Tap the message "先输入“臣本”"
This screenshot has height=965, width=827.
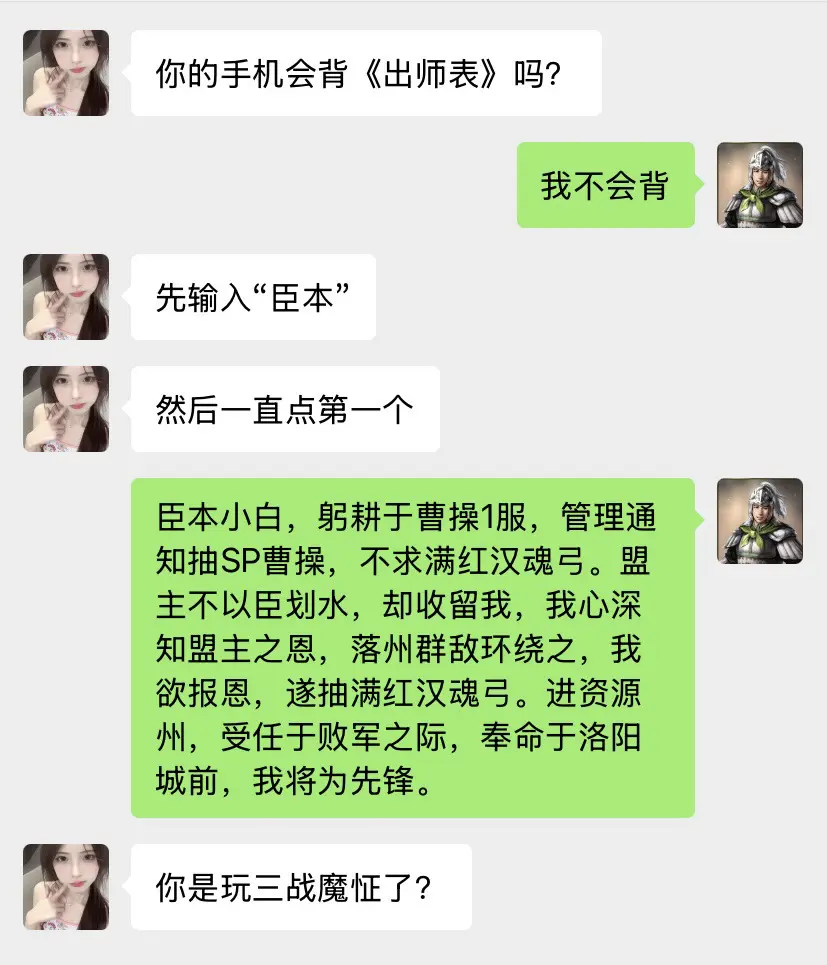[x=253, y=297]
